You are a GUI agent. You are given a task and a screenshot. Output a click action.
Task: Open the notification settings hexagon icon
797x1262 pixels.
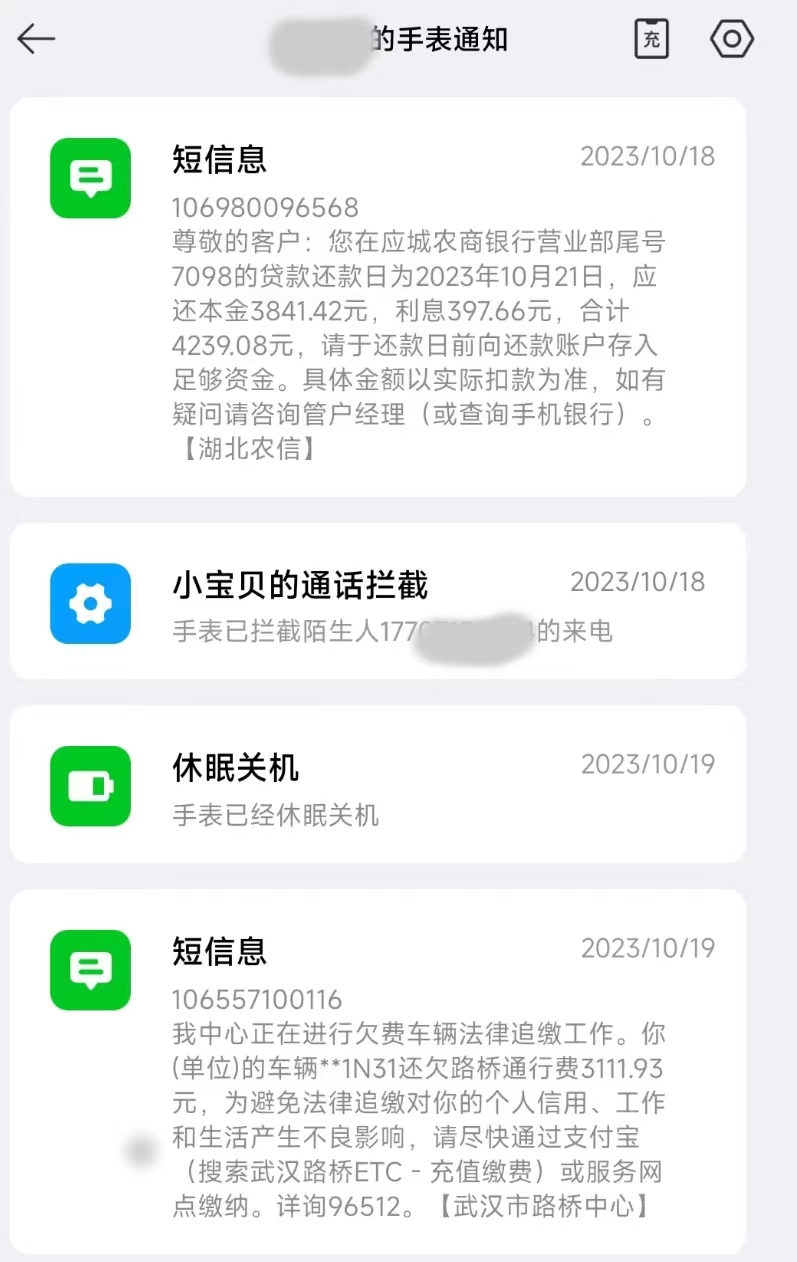pos(732,39)
